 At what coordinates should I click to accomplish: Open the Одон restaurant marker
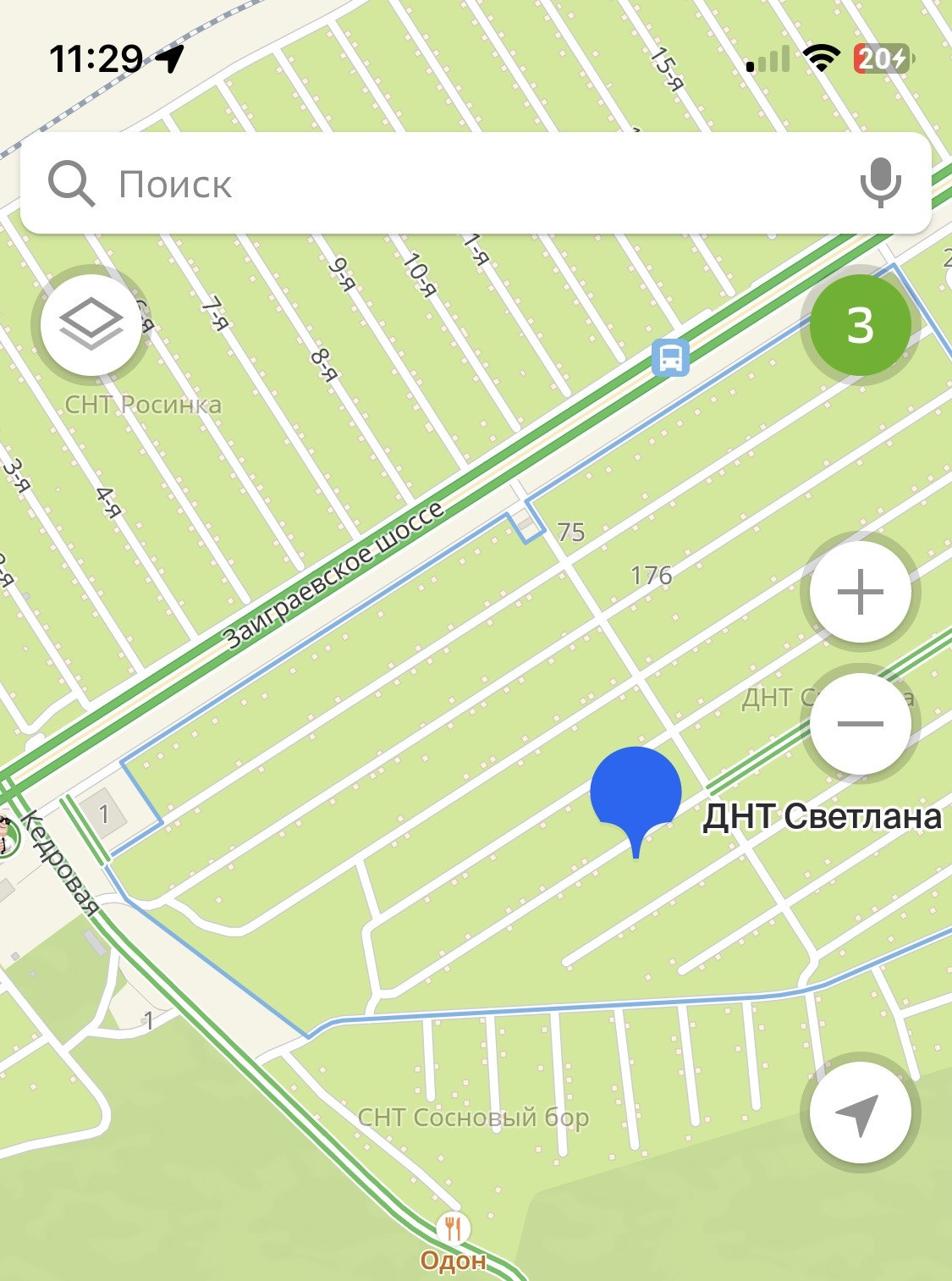454,1229
